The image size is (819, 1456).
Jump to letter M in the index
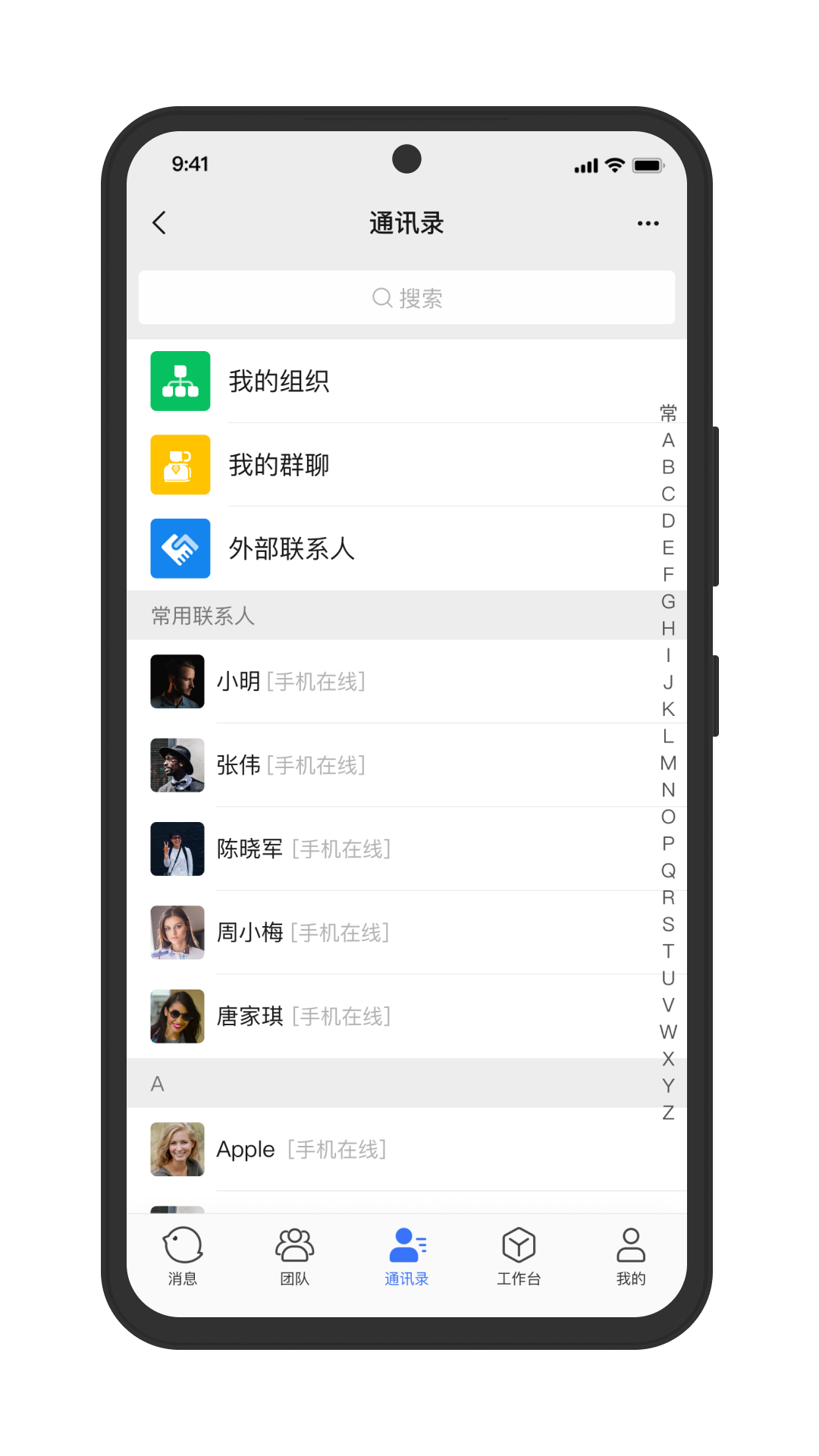pyautogui.click(x=668, y=763)
